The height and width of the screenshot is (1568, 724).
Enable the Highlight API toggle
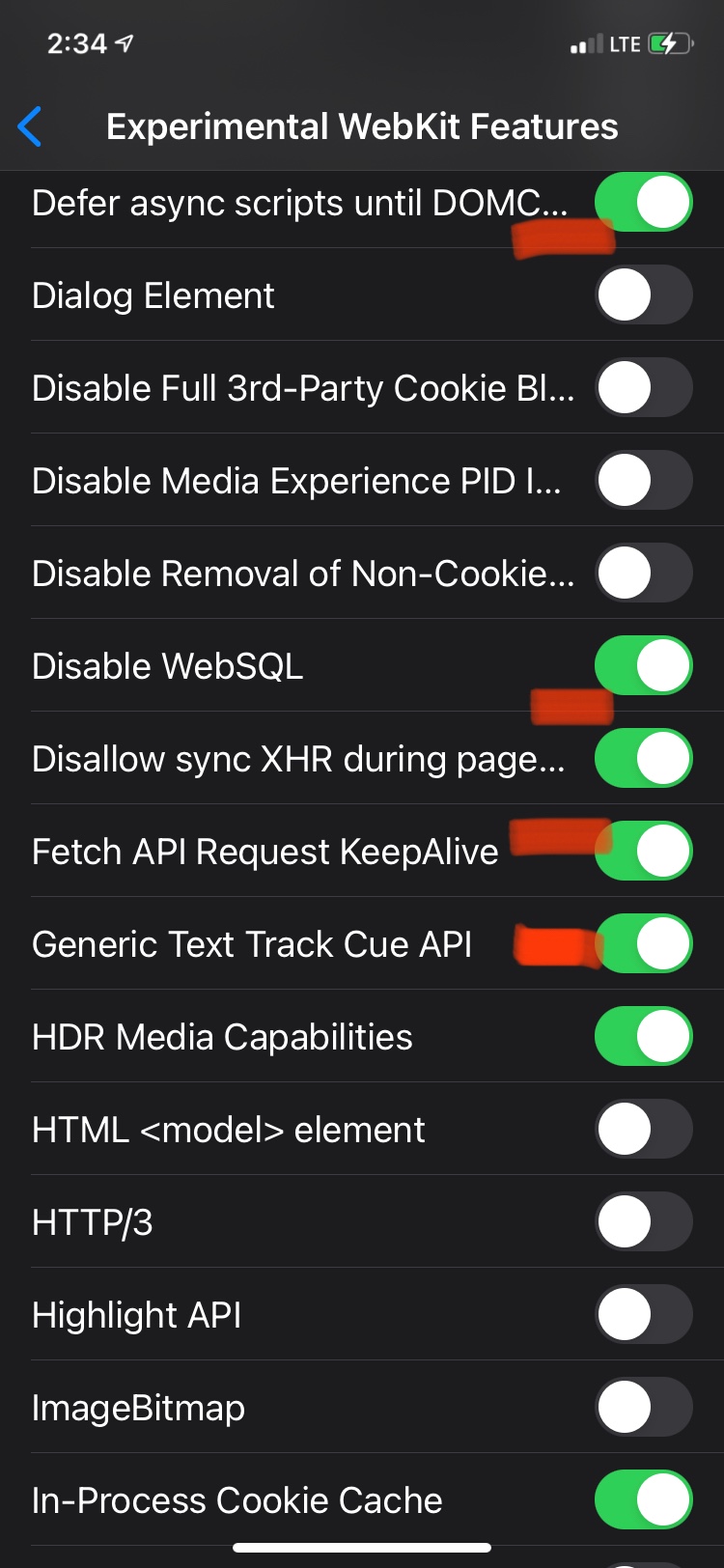point(644,1314)
